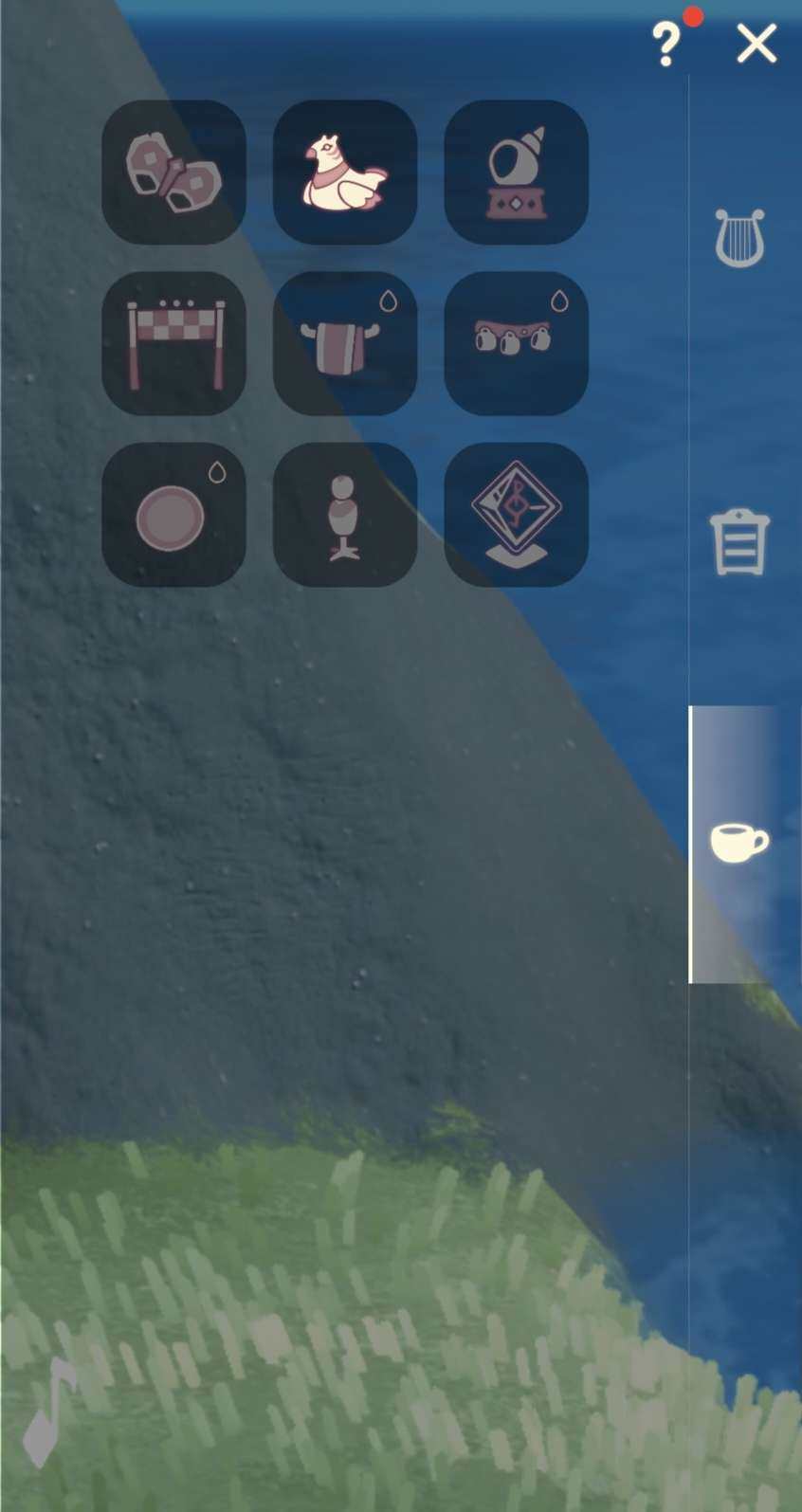
Task: Select the hanging cups rack item
Action: pos(517,343)
